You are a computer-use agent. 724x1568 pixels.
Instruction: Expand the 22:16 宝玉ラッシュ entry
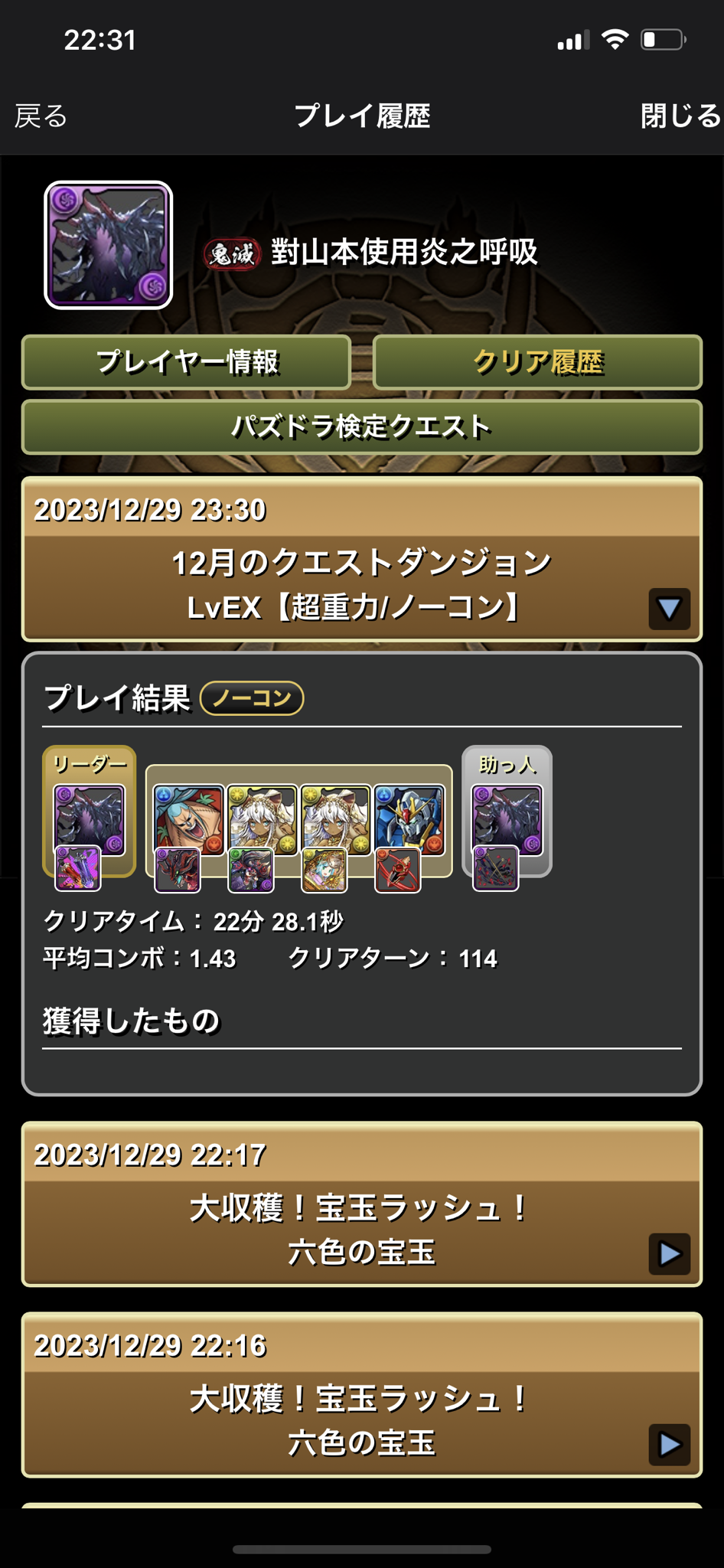pos(669,1444)
